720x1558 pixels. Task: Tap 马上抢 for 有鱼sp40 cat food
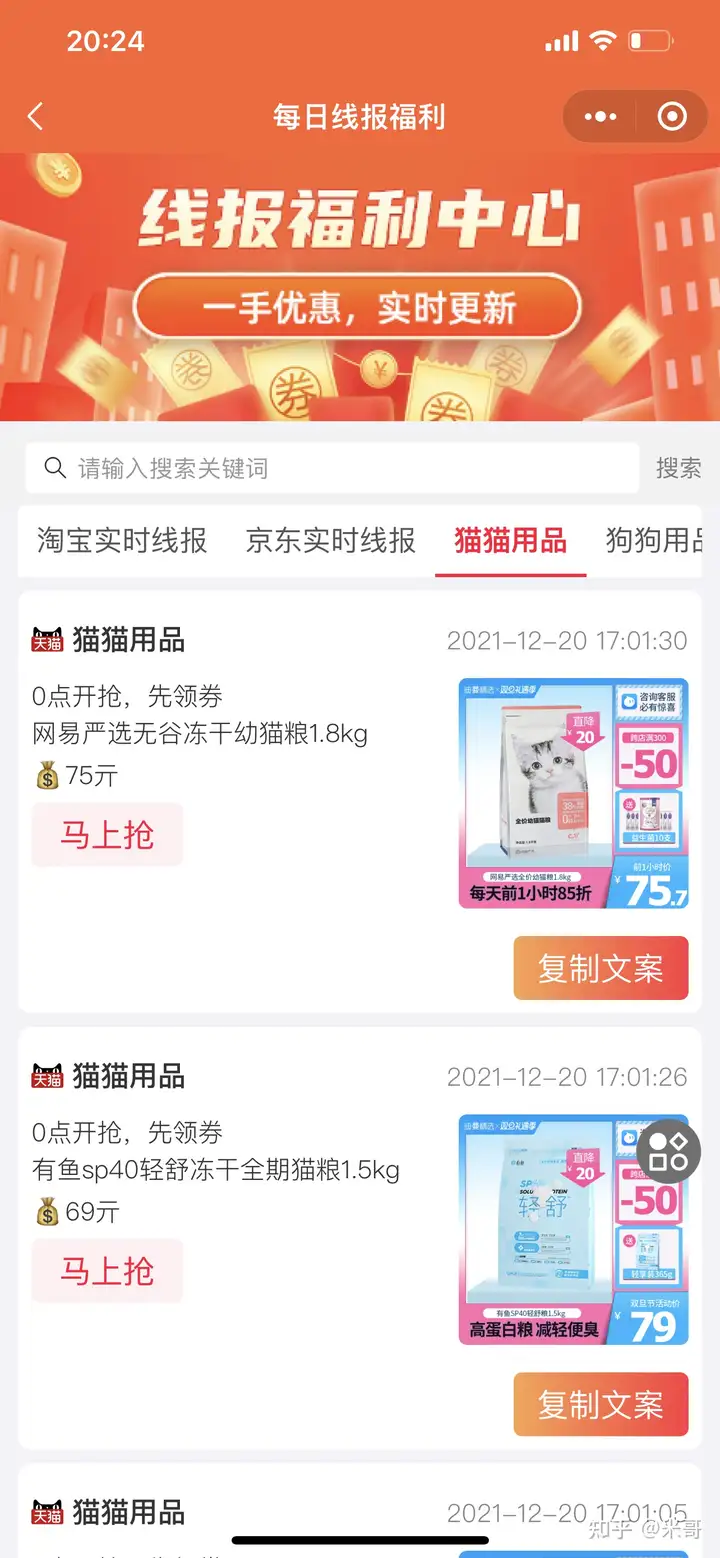click(107, 1271)
